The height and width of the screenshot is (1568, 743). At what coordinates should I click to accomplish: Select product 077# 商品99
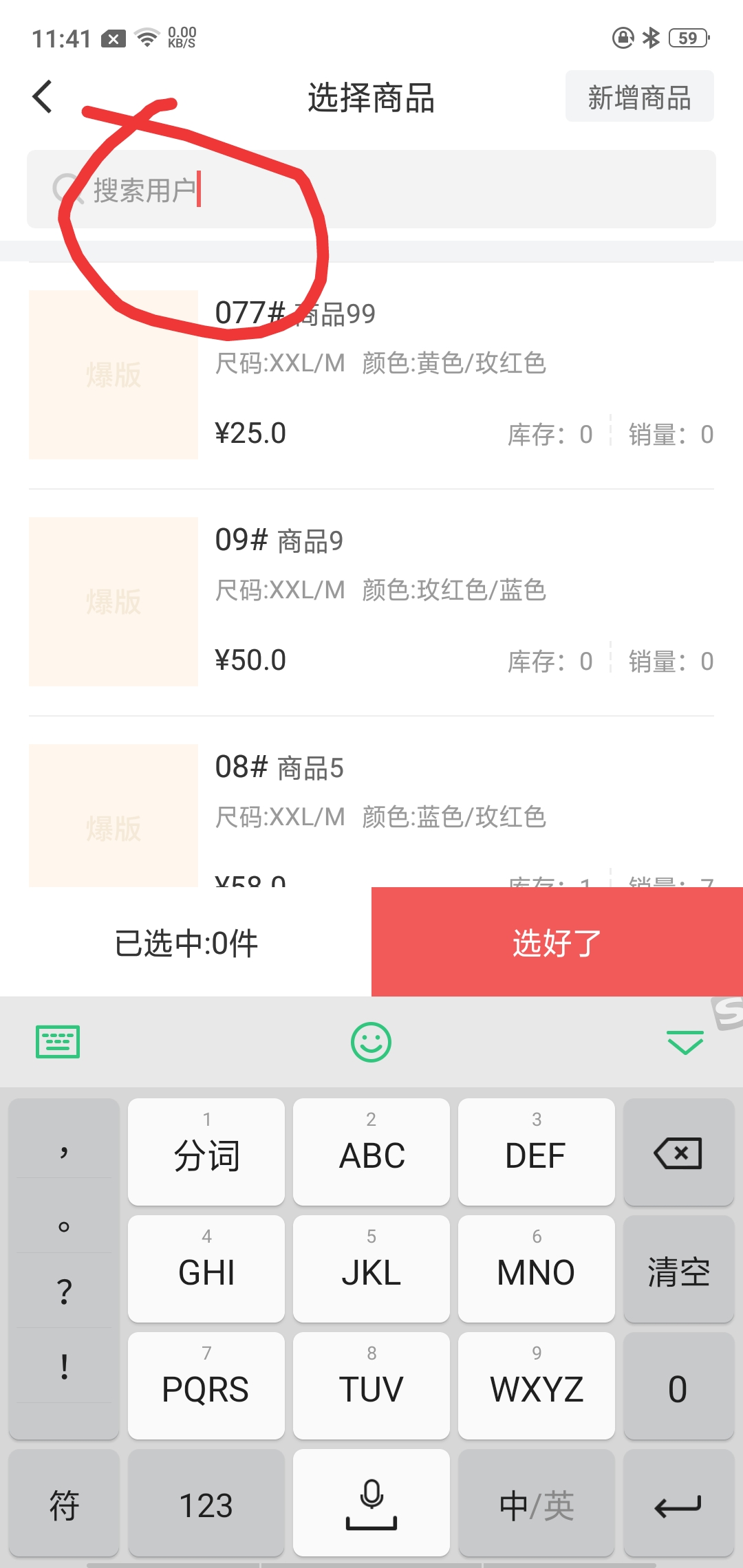point(371,375)
